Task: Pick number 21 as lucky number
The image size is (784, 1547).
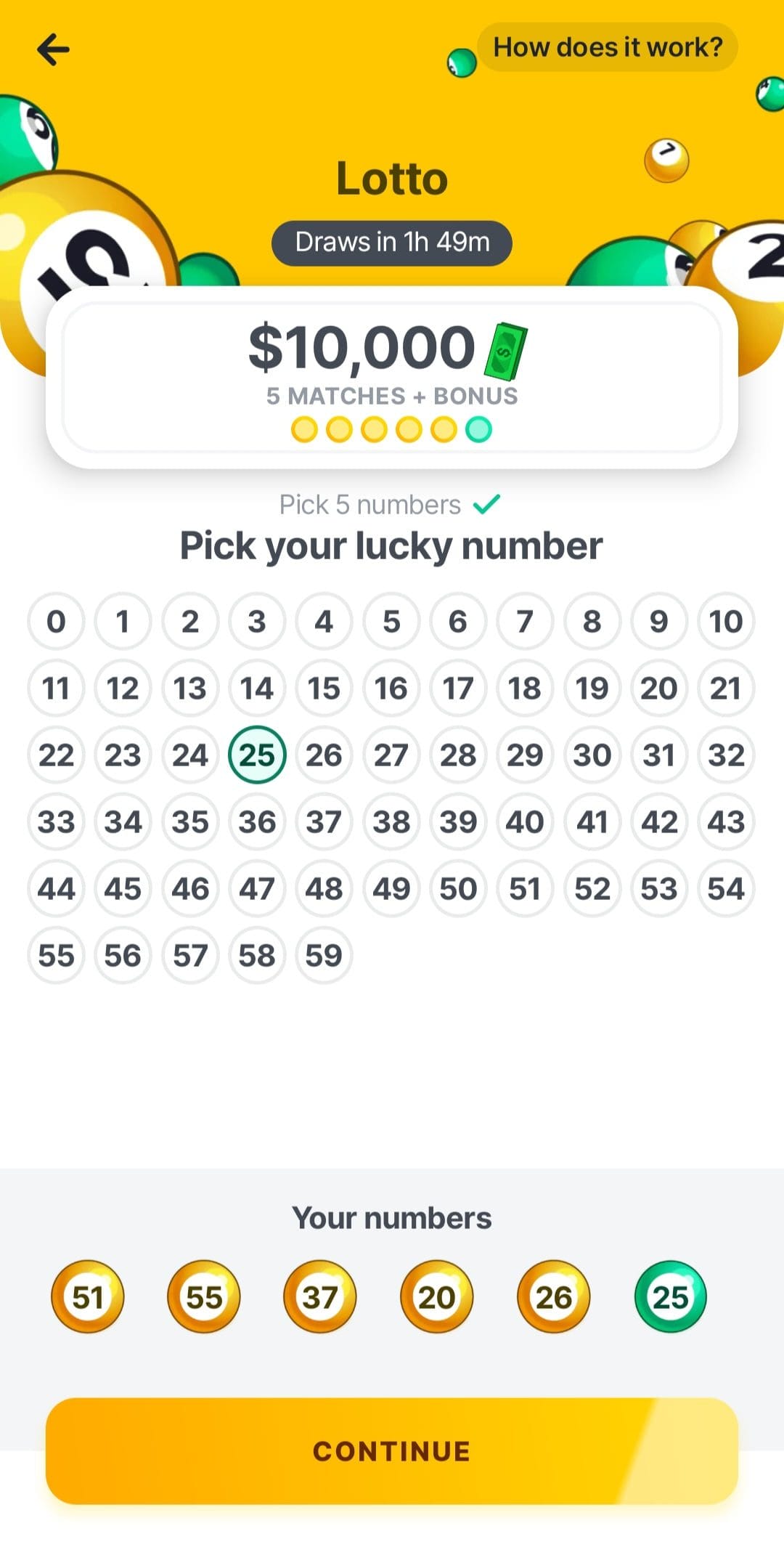Action: coord(726,688)
